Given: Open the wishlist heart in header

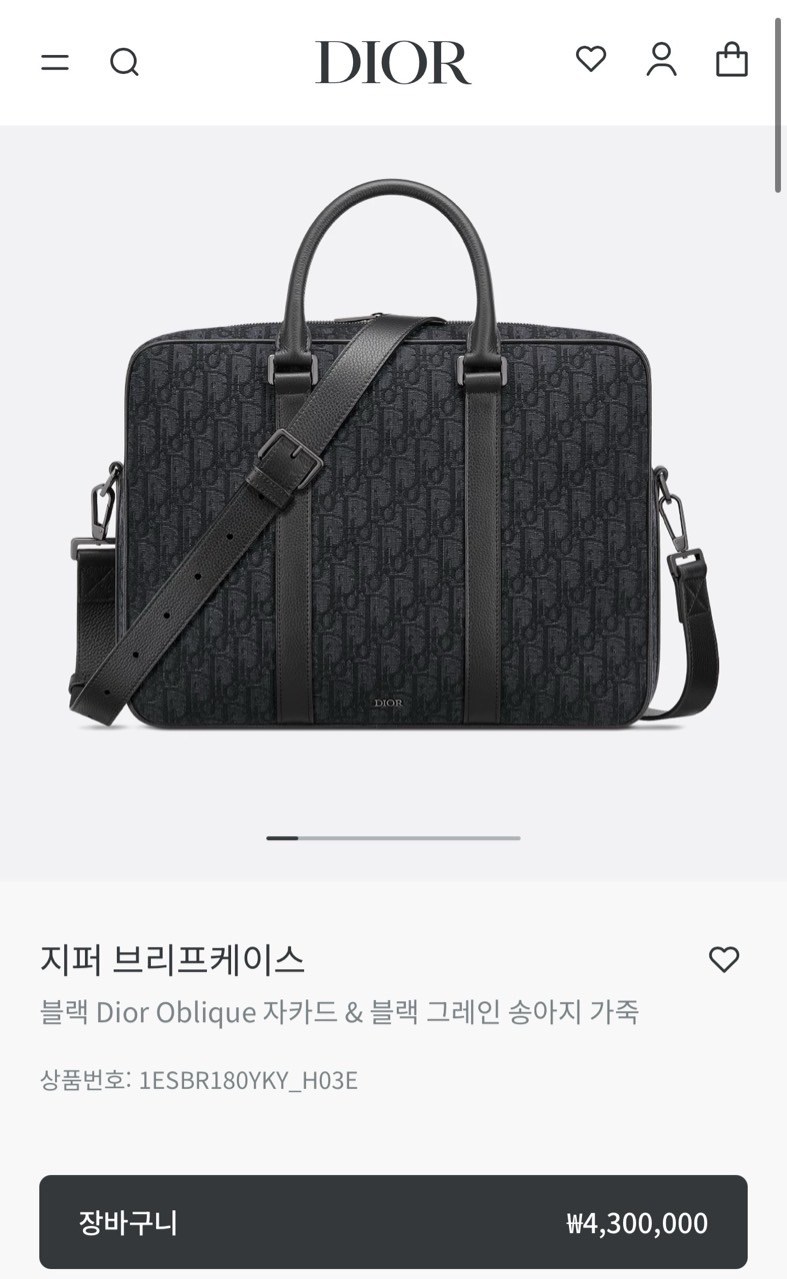Looking at the screenshot, I should (x=591, y=60).
